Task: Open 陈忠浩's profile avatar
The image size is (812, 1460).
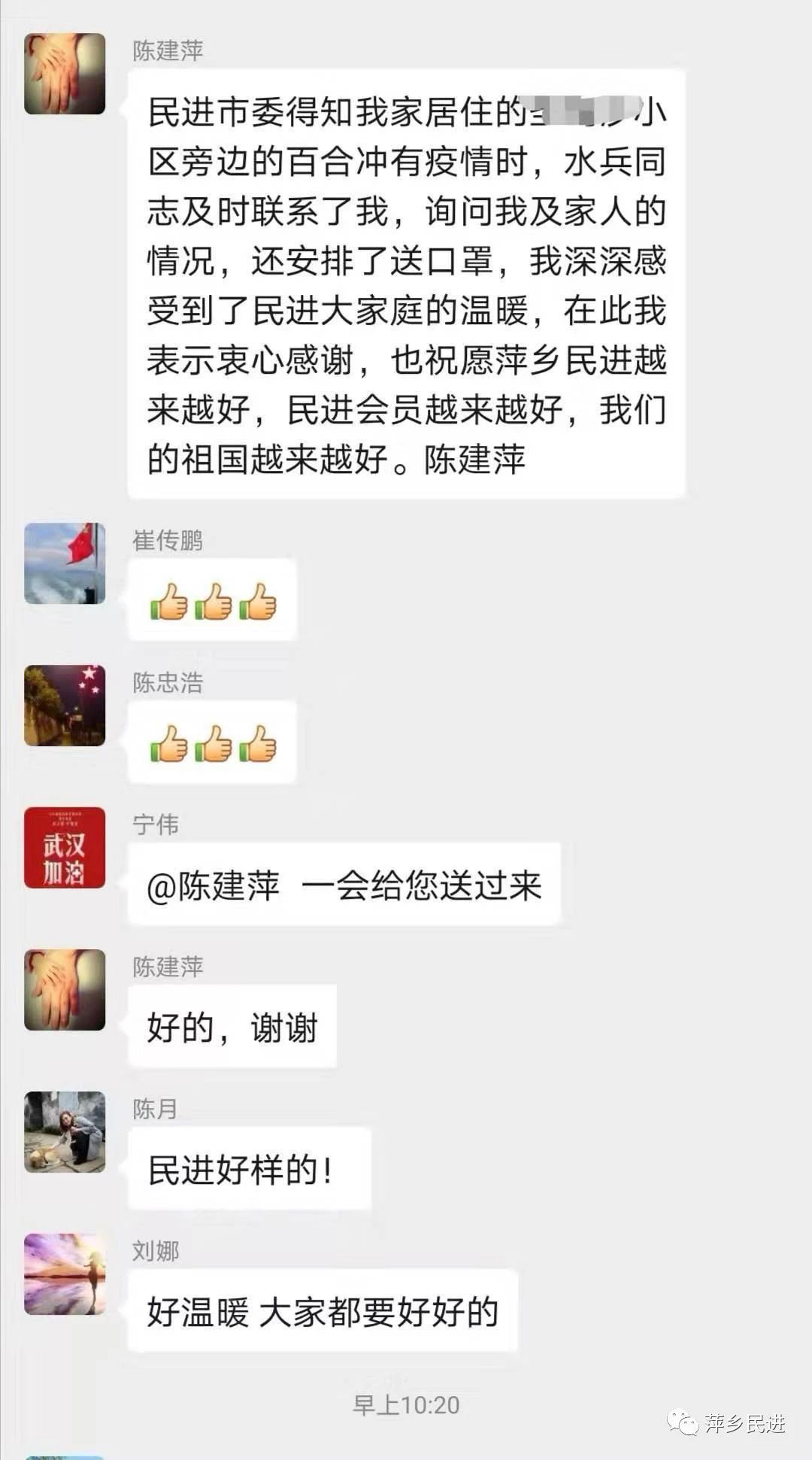Action: coord(65,706)
